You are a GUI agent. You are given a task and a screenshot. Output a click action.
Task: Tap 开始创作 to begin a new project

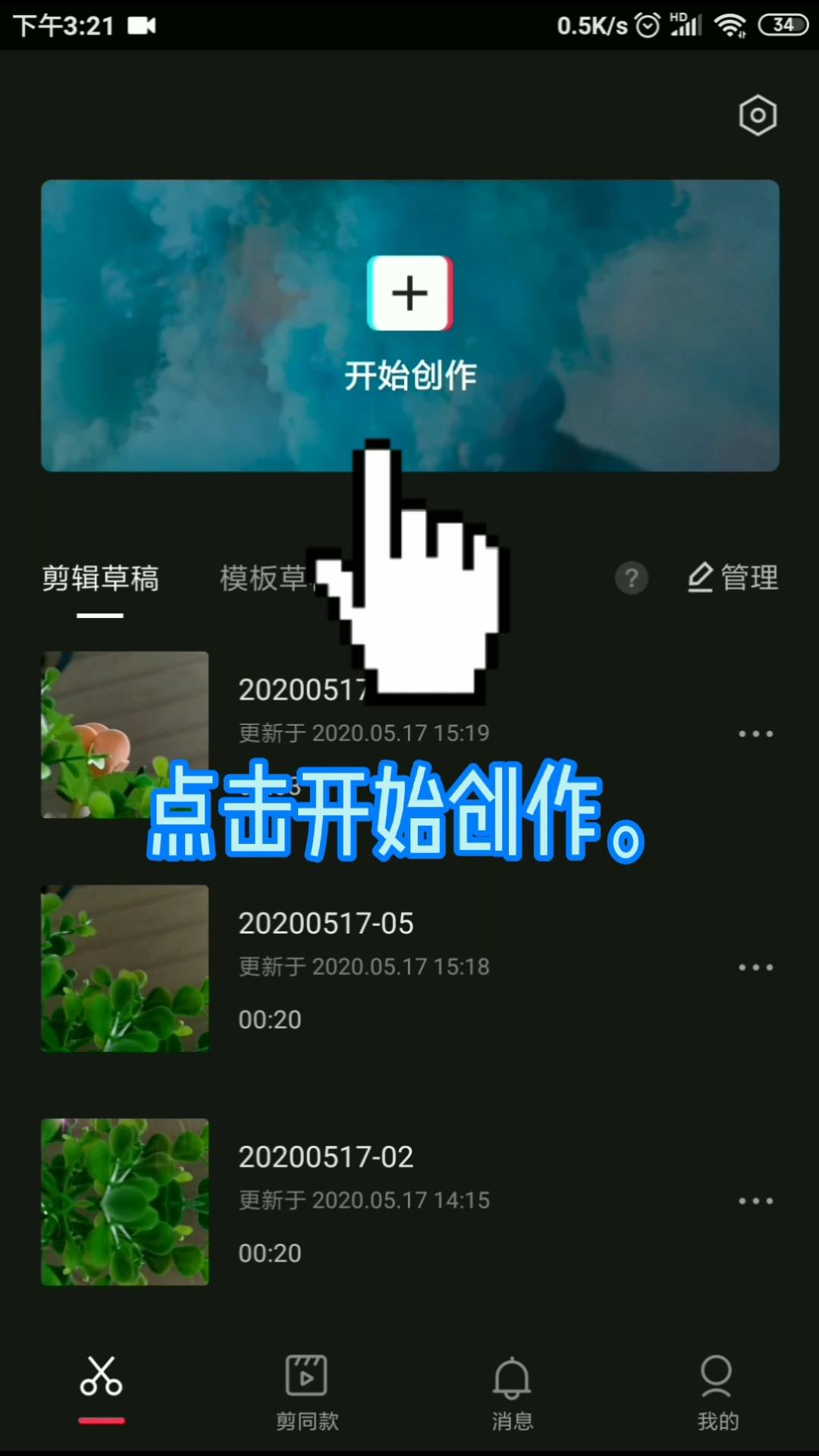click(409, 374)
